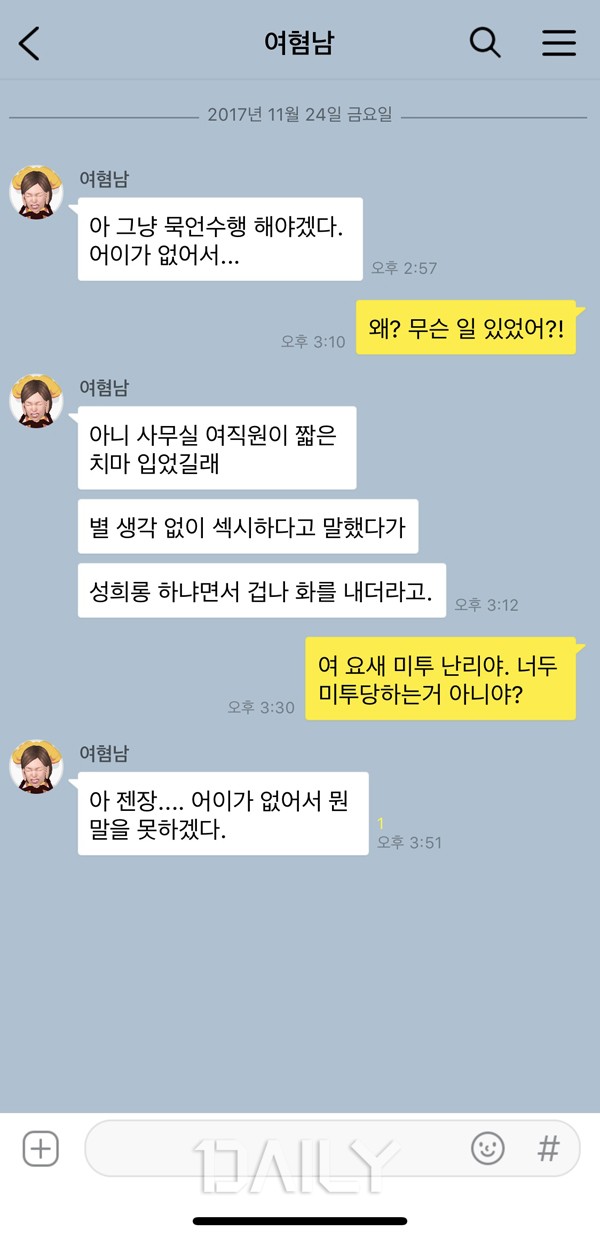Open the emoticon picker

[x=488, y=1149]
